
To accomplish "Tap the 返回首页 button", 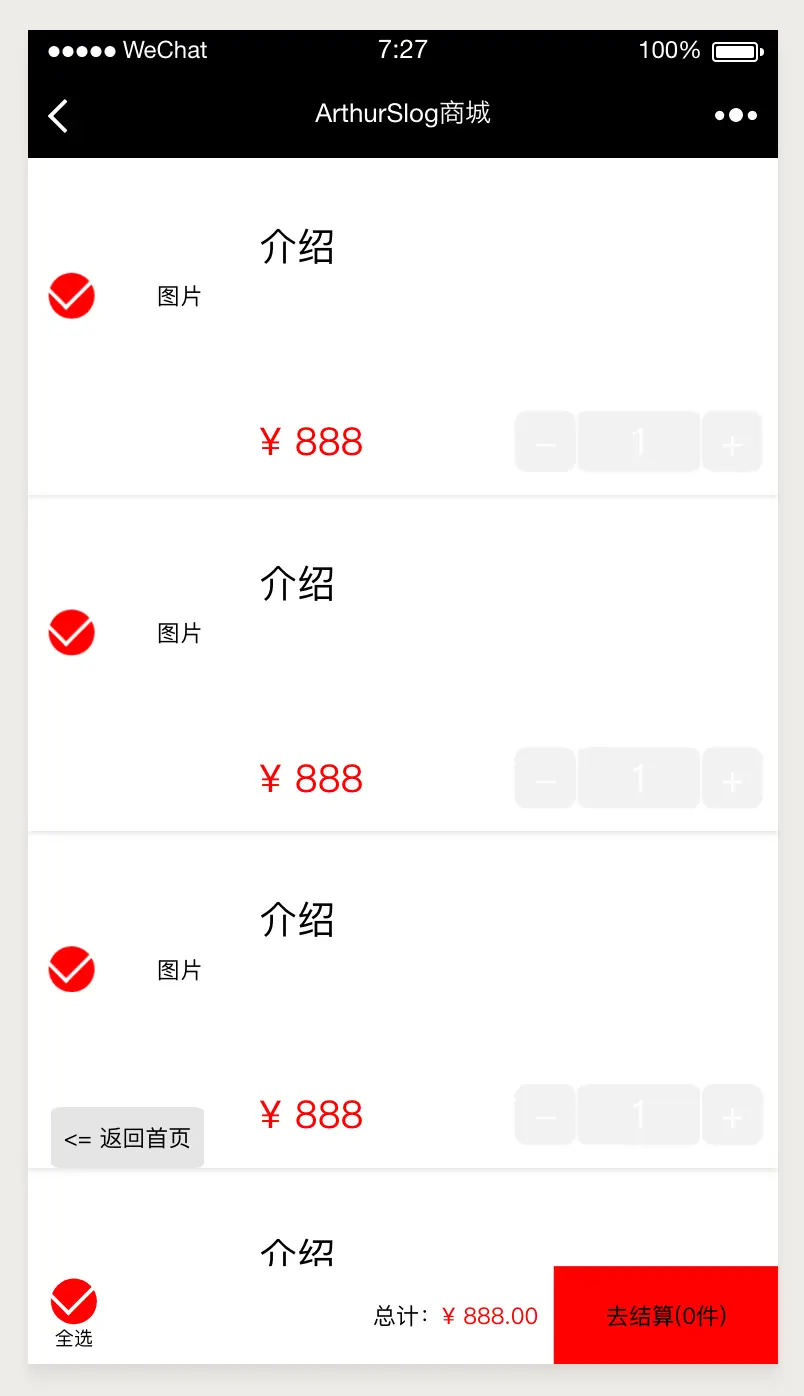I will point(127,1138).
